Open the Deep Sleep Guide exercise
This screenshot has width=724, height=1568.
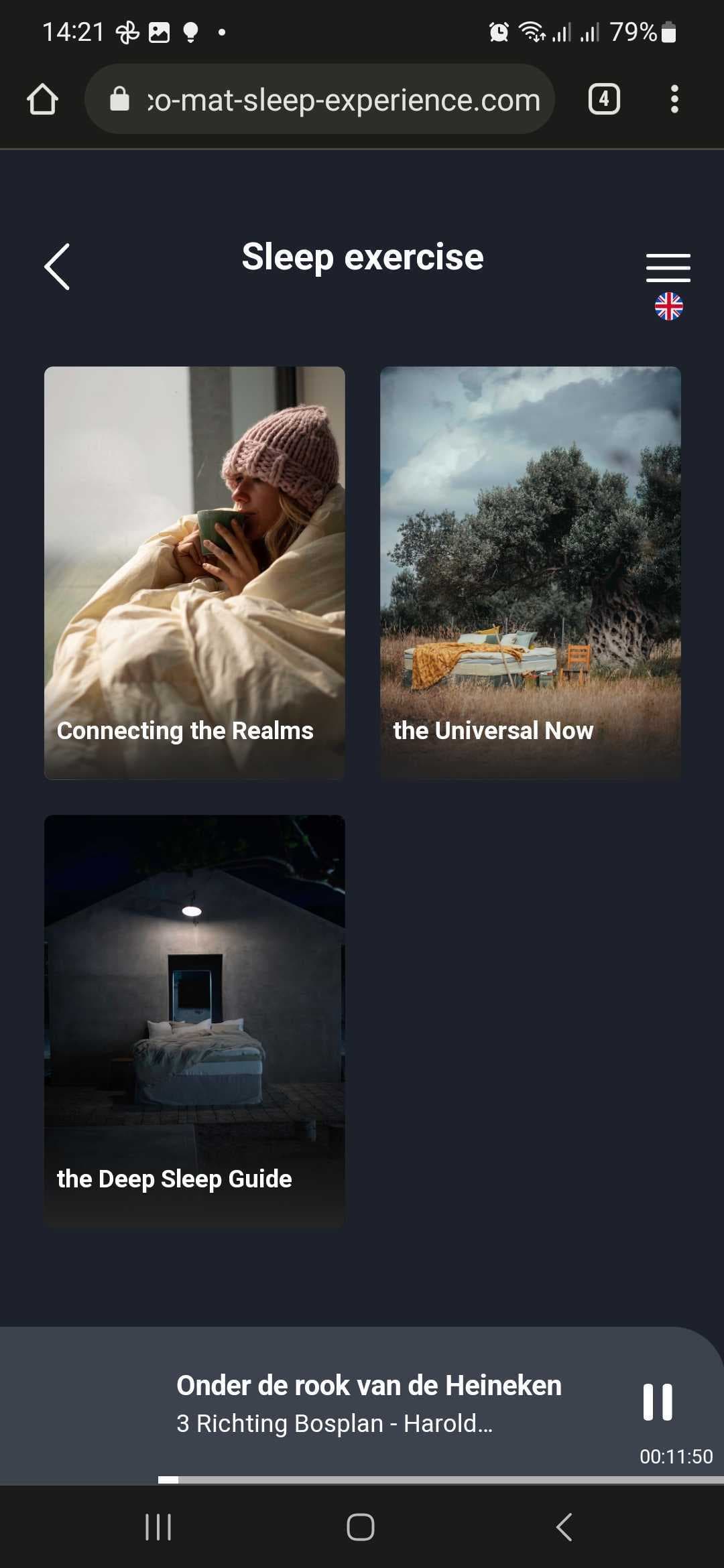[x=194, y=1021]
